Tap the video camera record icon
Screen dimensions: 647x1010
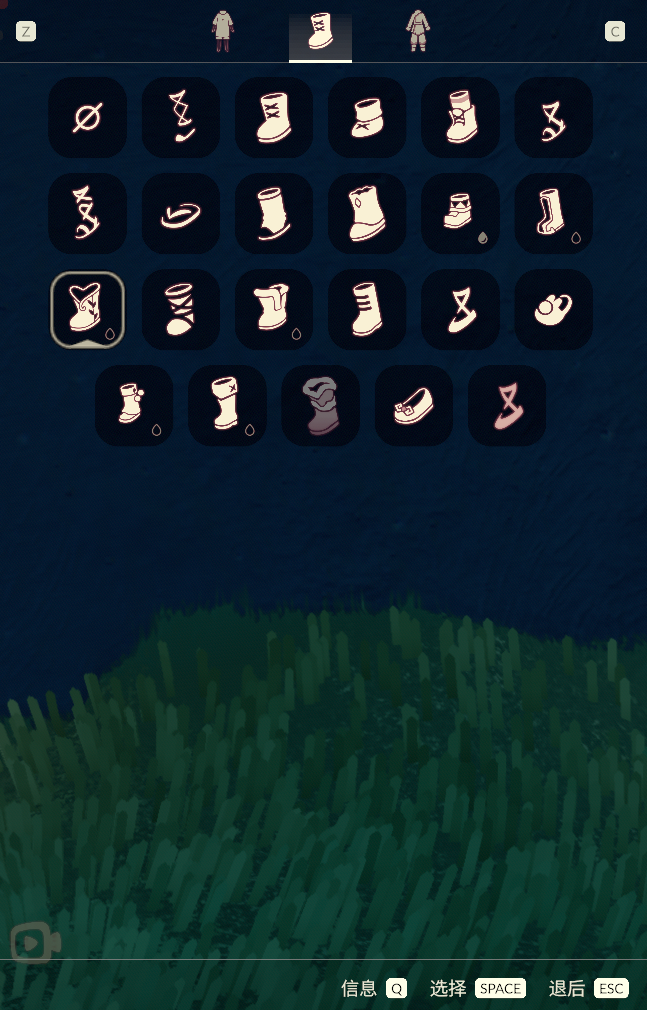pos(35,942)
